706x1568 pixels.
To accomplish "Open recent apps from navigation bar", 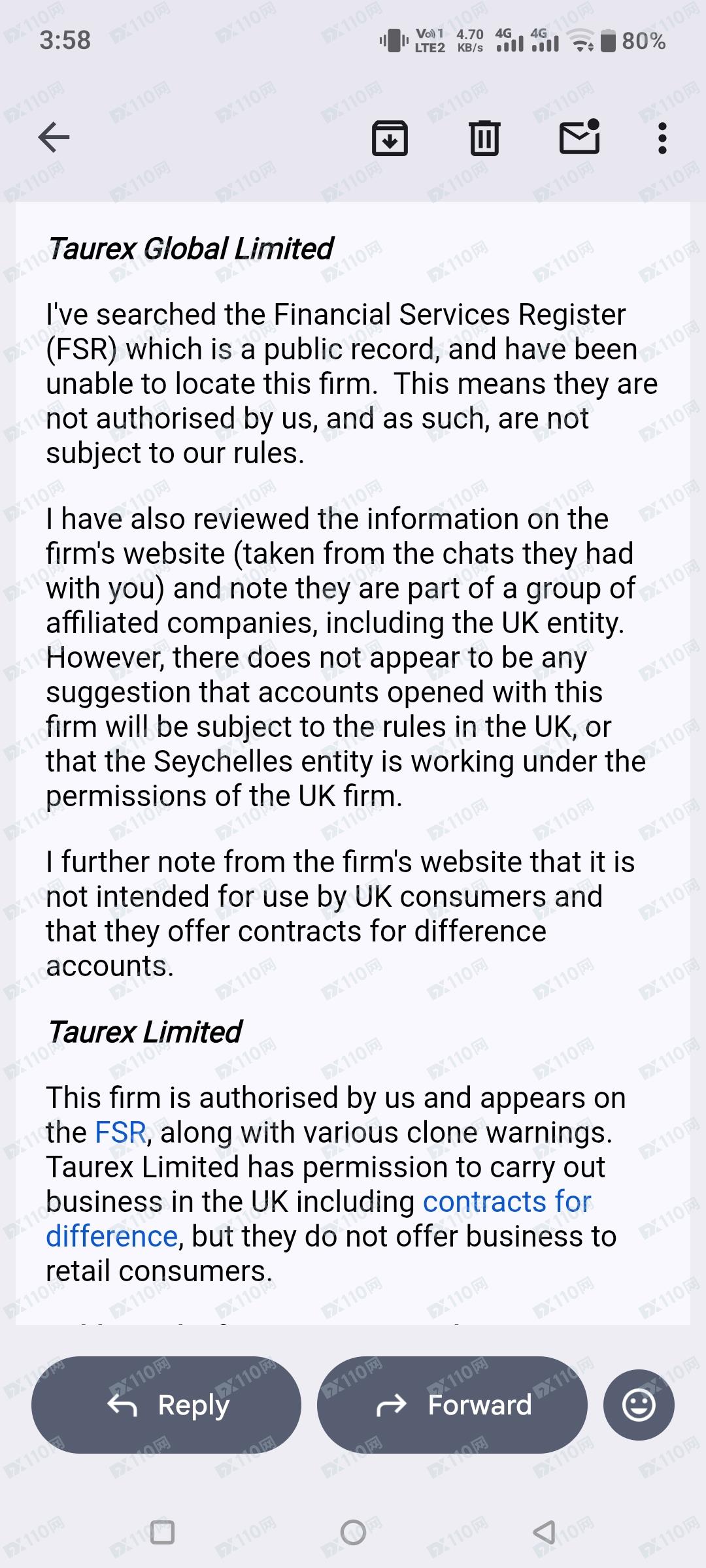I will tap(162, 1532).
